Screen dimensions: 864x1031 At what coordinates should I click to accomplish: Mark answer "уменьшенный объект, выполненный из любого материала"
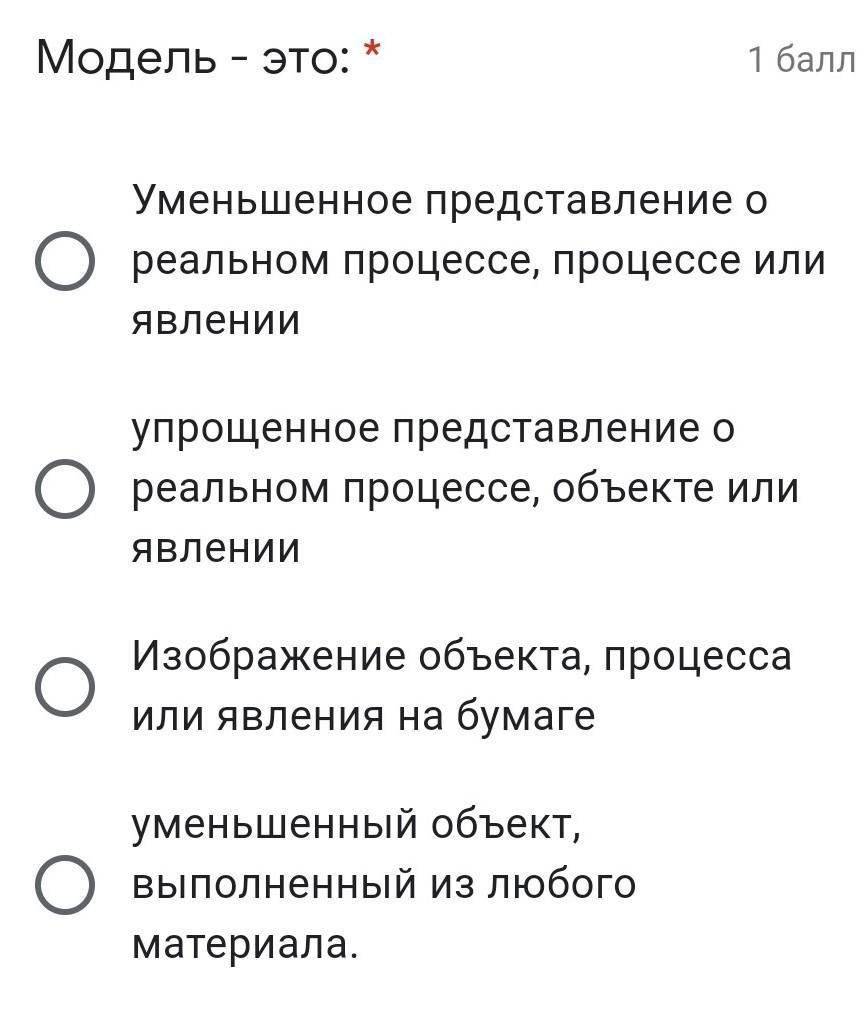pos(64,885)
